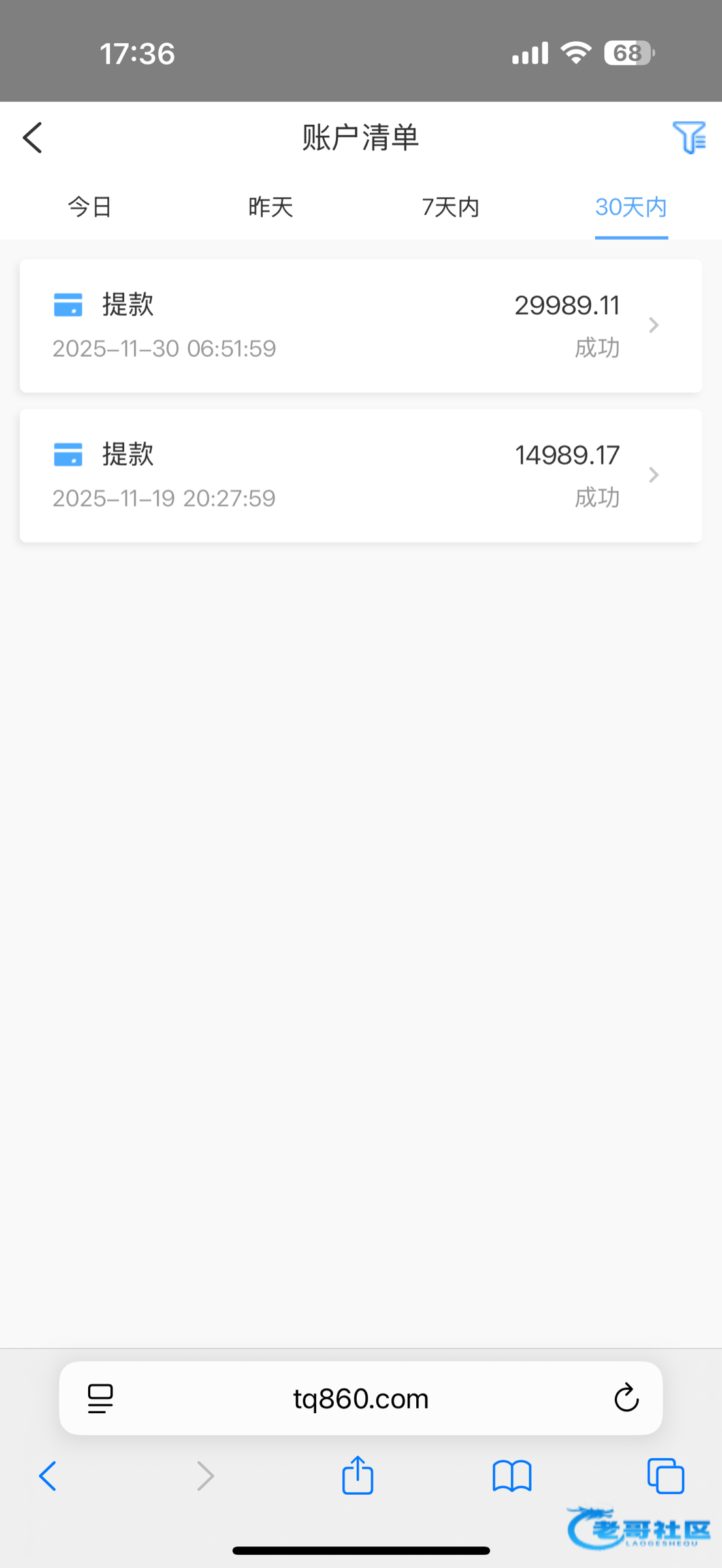Open the filter icon
The image size is (722, 1568).
(689, 137)
